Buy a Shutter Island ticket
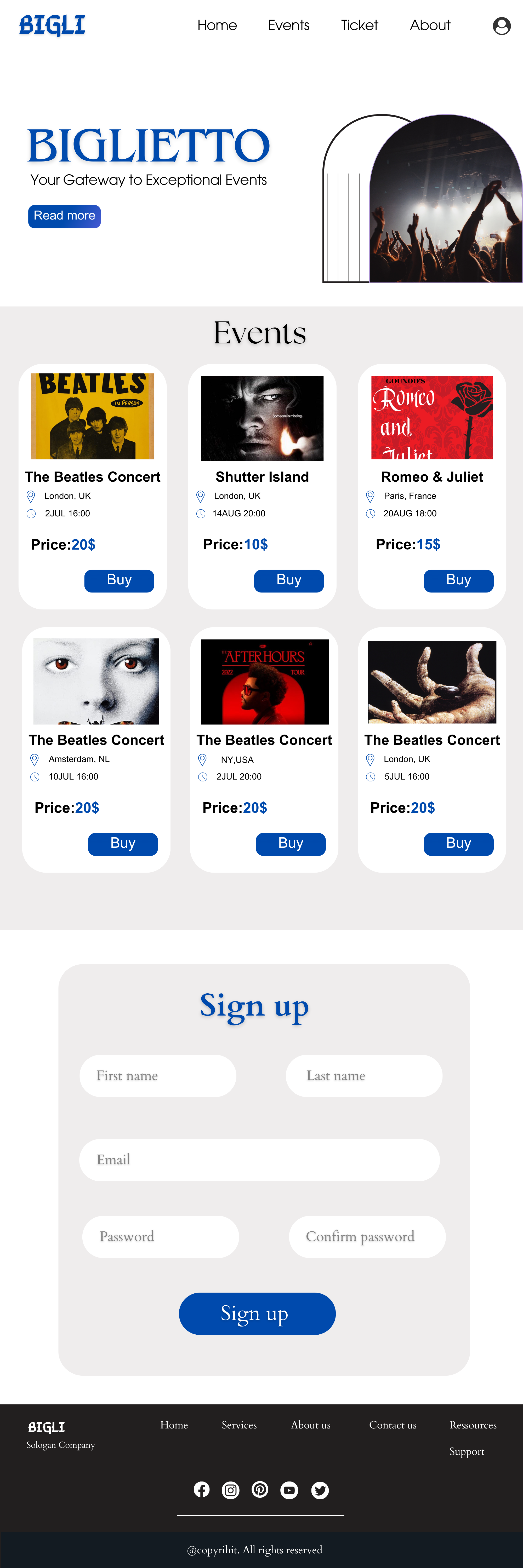This screenshot has width=523, height=1568. [x=289, y=580]
